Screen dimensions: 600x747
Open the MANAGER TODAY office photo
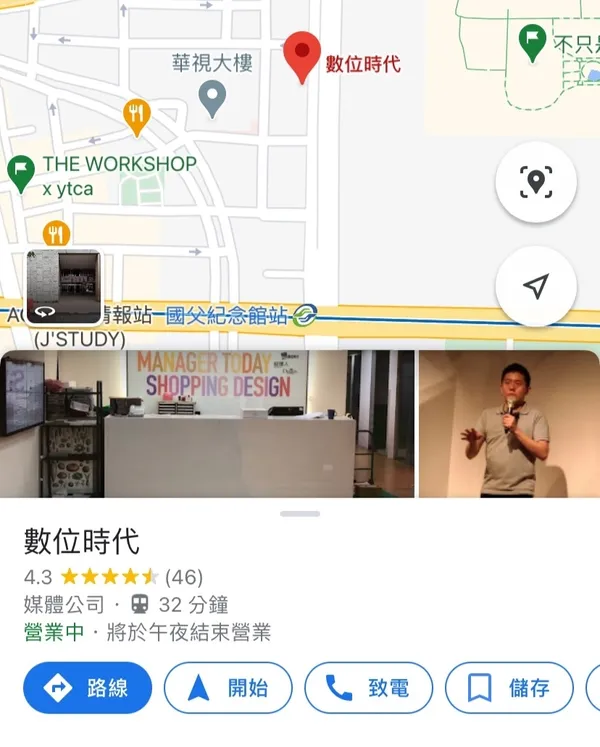click(207, 423)
